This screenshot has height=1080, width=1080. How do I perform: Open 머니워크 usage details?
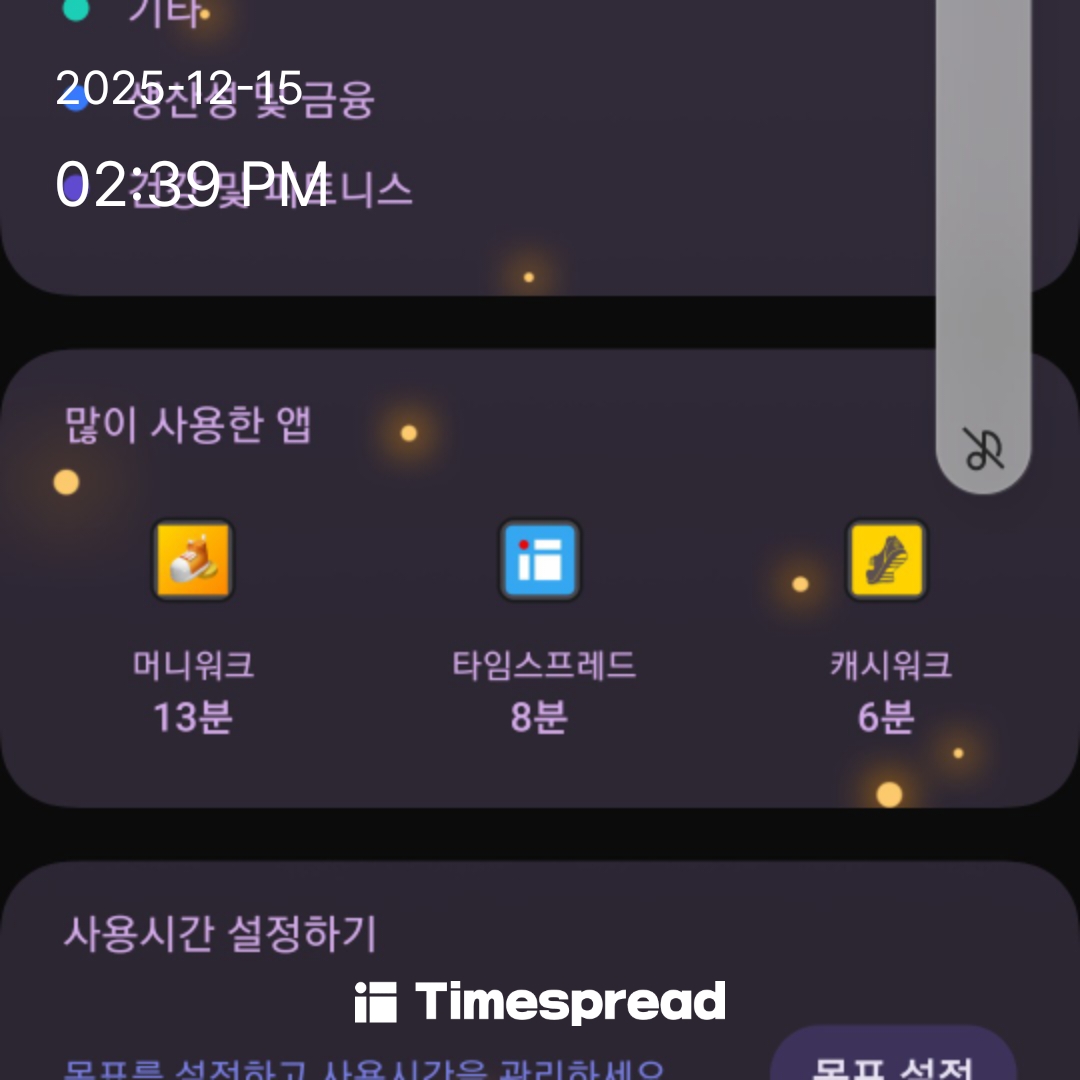pyautogui.click(x=192, y=560)
